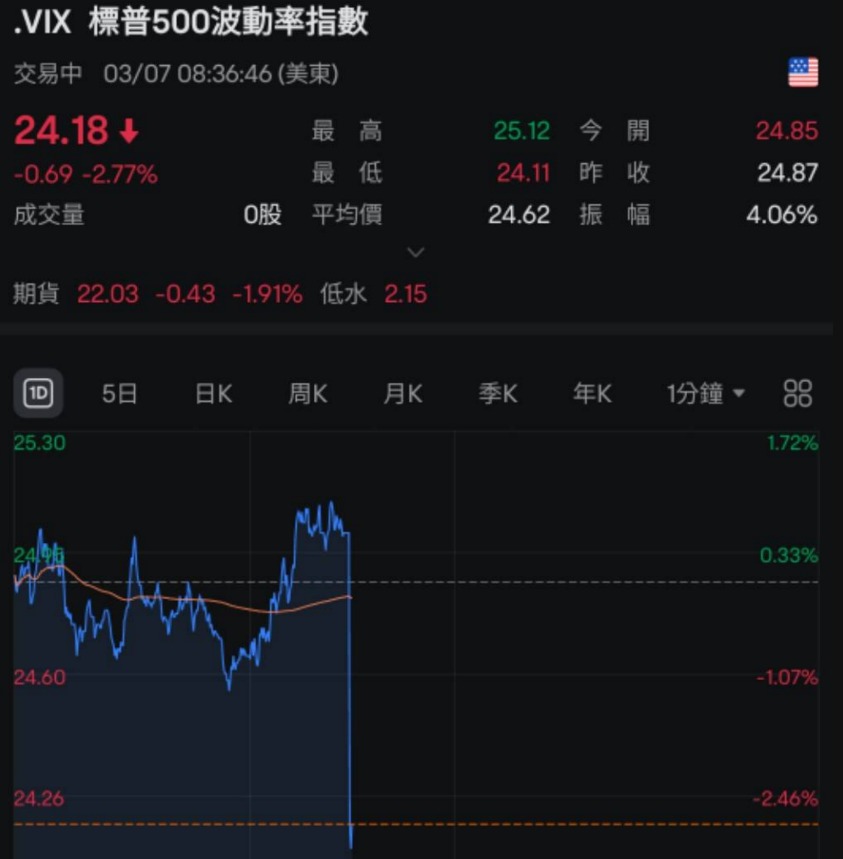Switch to the 日K chart
The image size is (843, 859).
[214, 393]
